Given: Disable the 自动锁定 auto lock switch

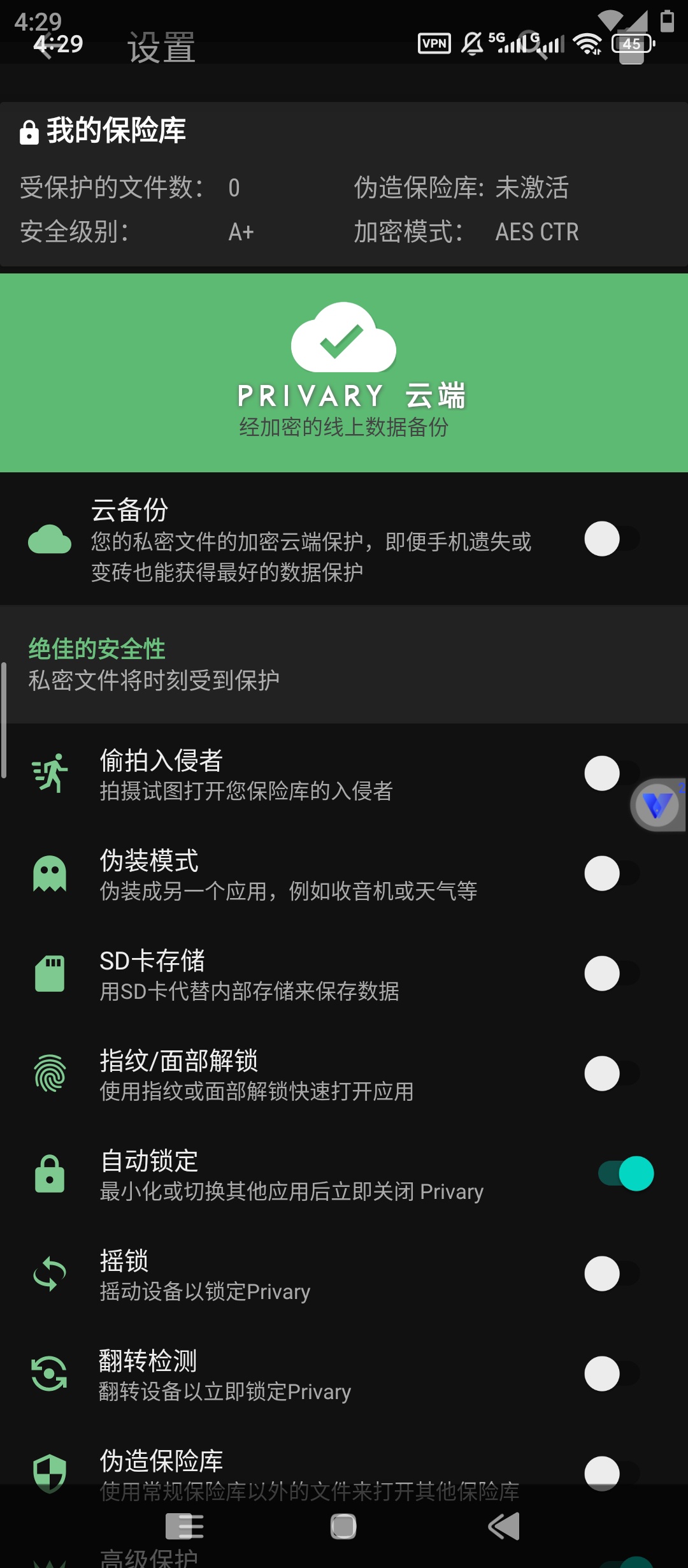Looking at the screenshot, I should (626, 1173).
